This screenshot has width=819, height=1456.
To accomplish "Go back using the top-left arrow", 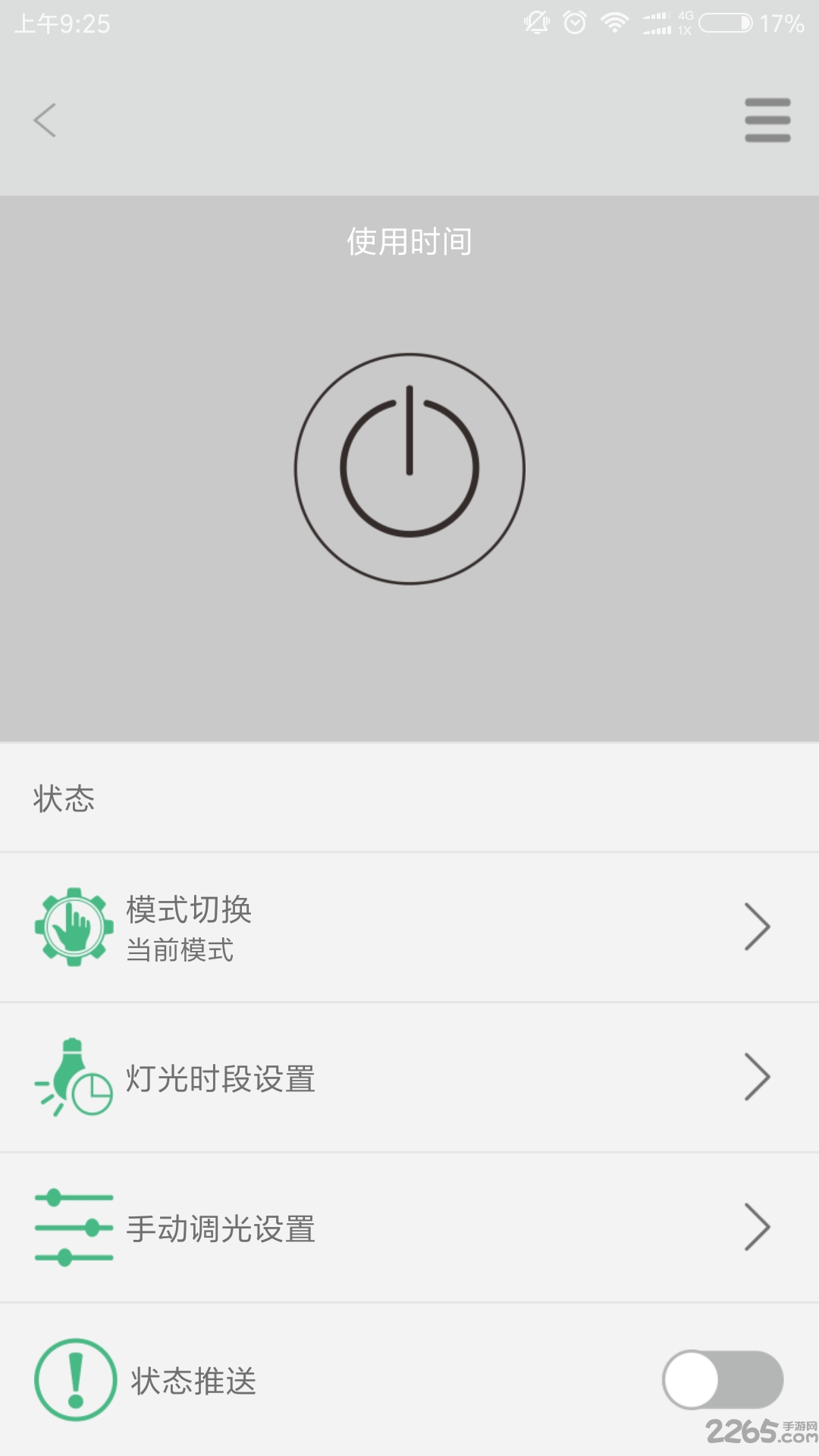I will tap(45, 121).
